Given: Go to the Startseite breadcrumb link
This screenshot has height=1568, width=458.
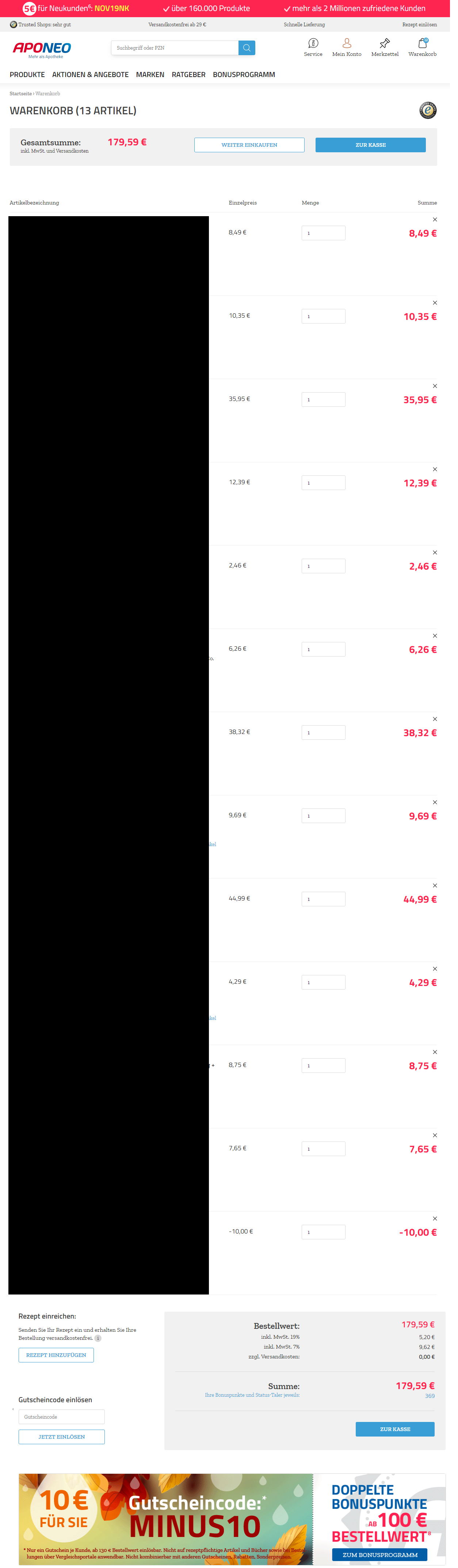Looking at the screenshot, I should coord(21,96).
